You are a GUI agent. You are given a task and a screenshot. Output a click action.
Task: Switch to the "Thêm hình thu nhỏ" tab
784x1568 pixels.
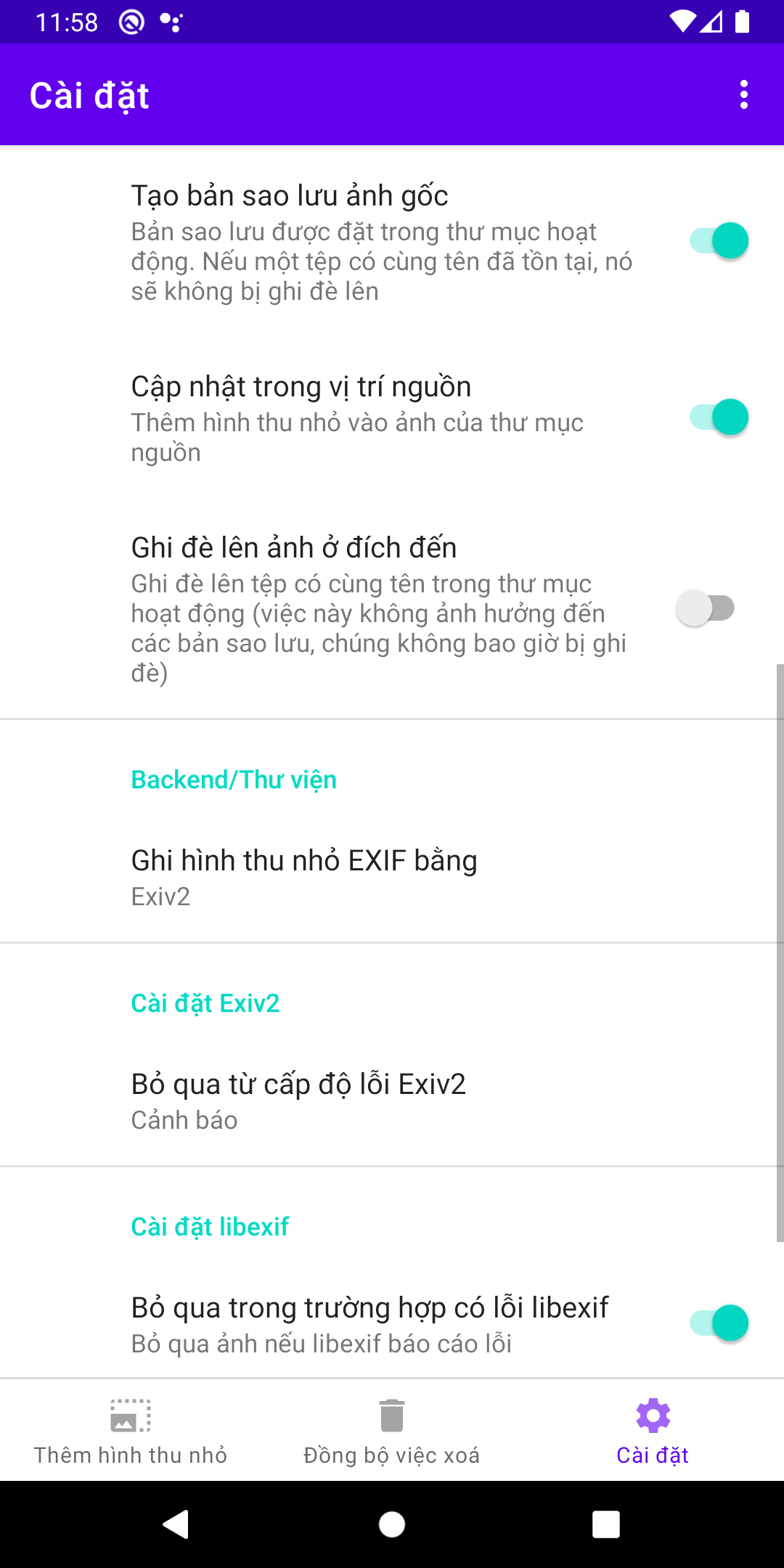pyautogui.click(x=131, y=1432)
